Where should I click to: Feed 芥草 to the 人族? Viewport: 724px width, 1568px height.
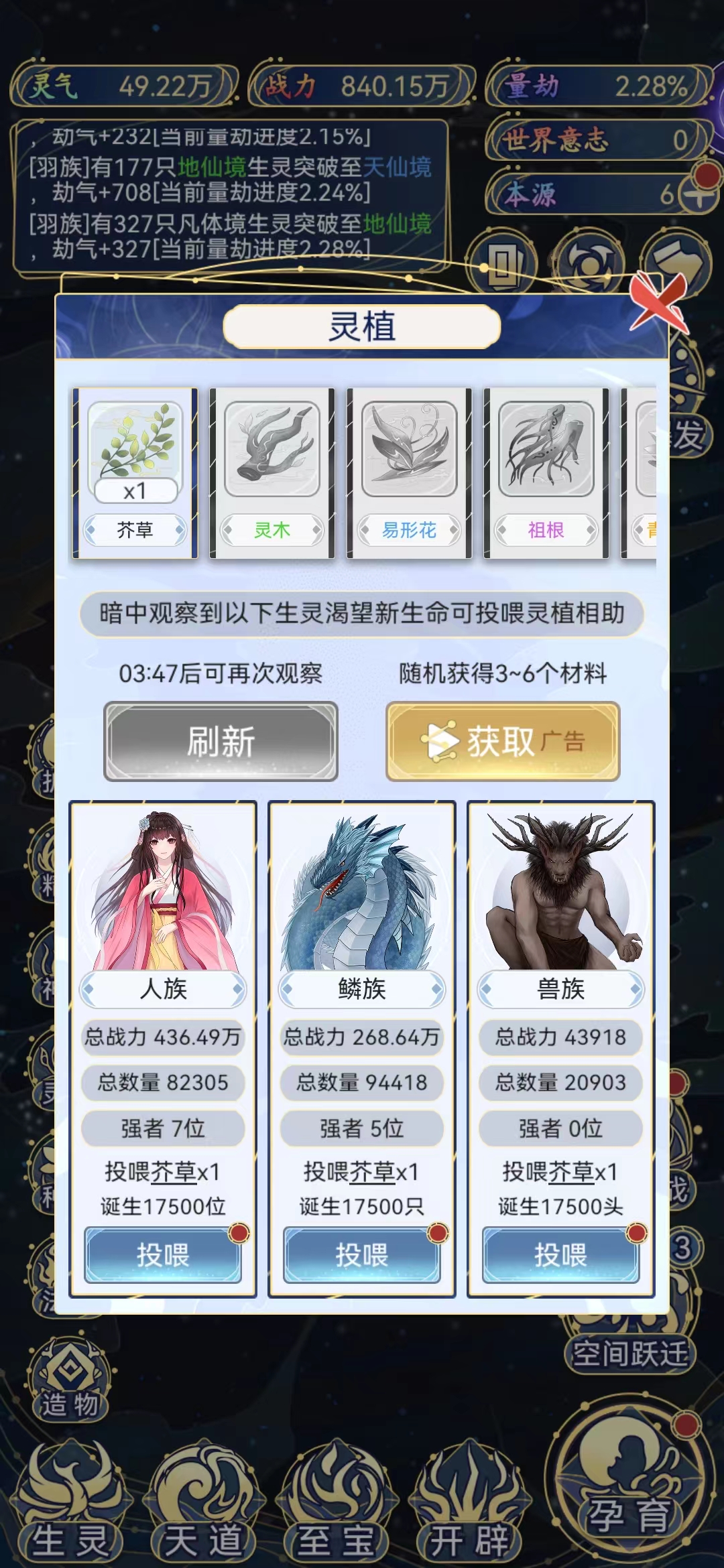(x=163, y=1255)
